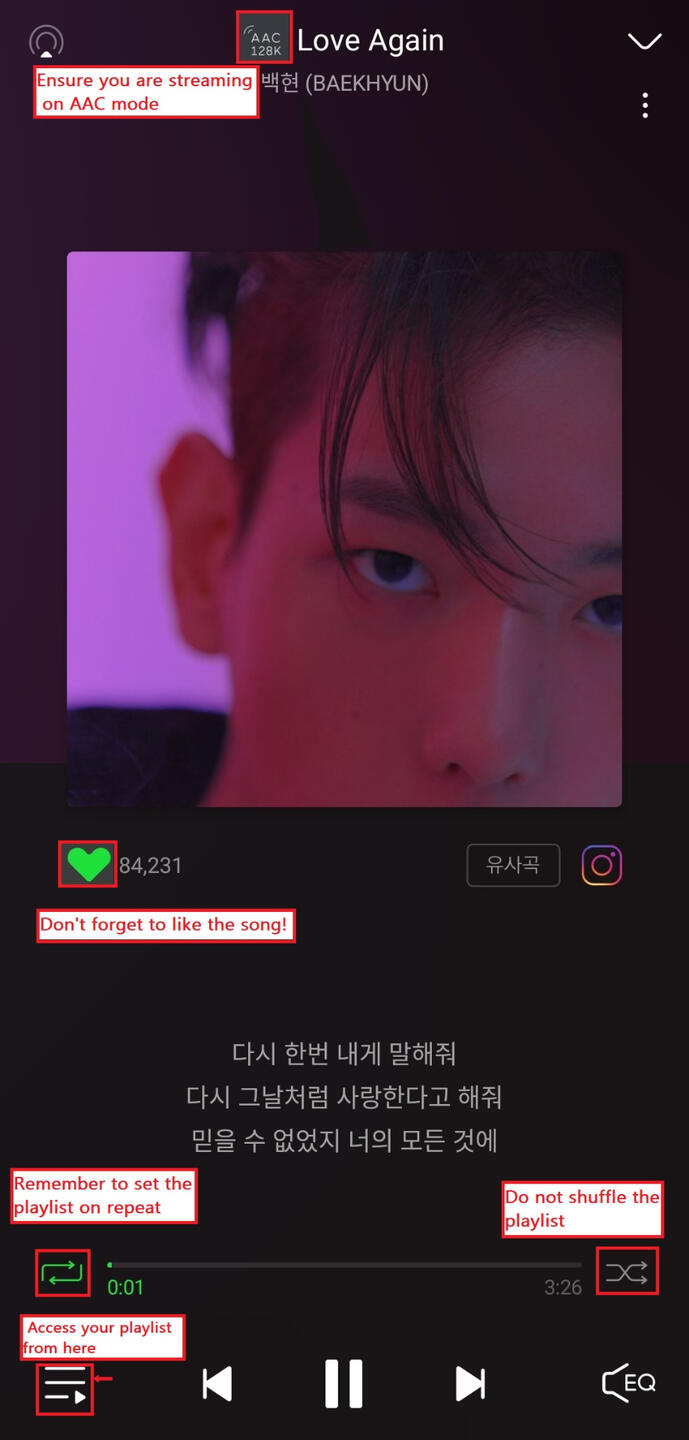Tap the green heart to unlike the song
Image resolution: width=689 pixels, height=1440 pixels.
[x=88, y=864]
